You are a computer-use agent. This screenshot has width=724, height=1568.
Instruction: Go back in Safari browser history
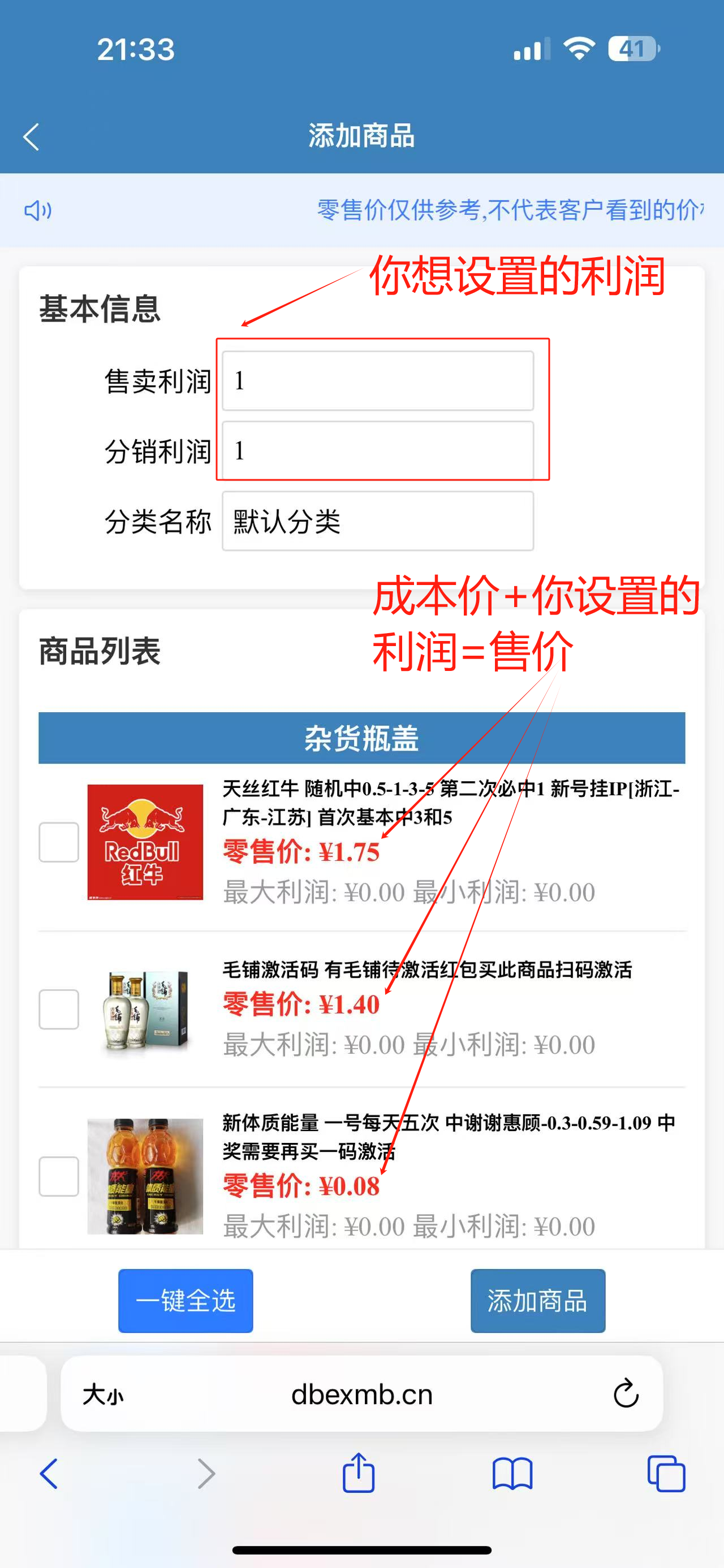tap(49, 1474)
